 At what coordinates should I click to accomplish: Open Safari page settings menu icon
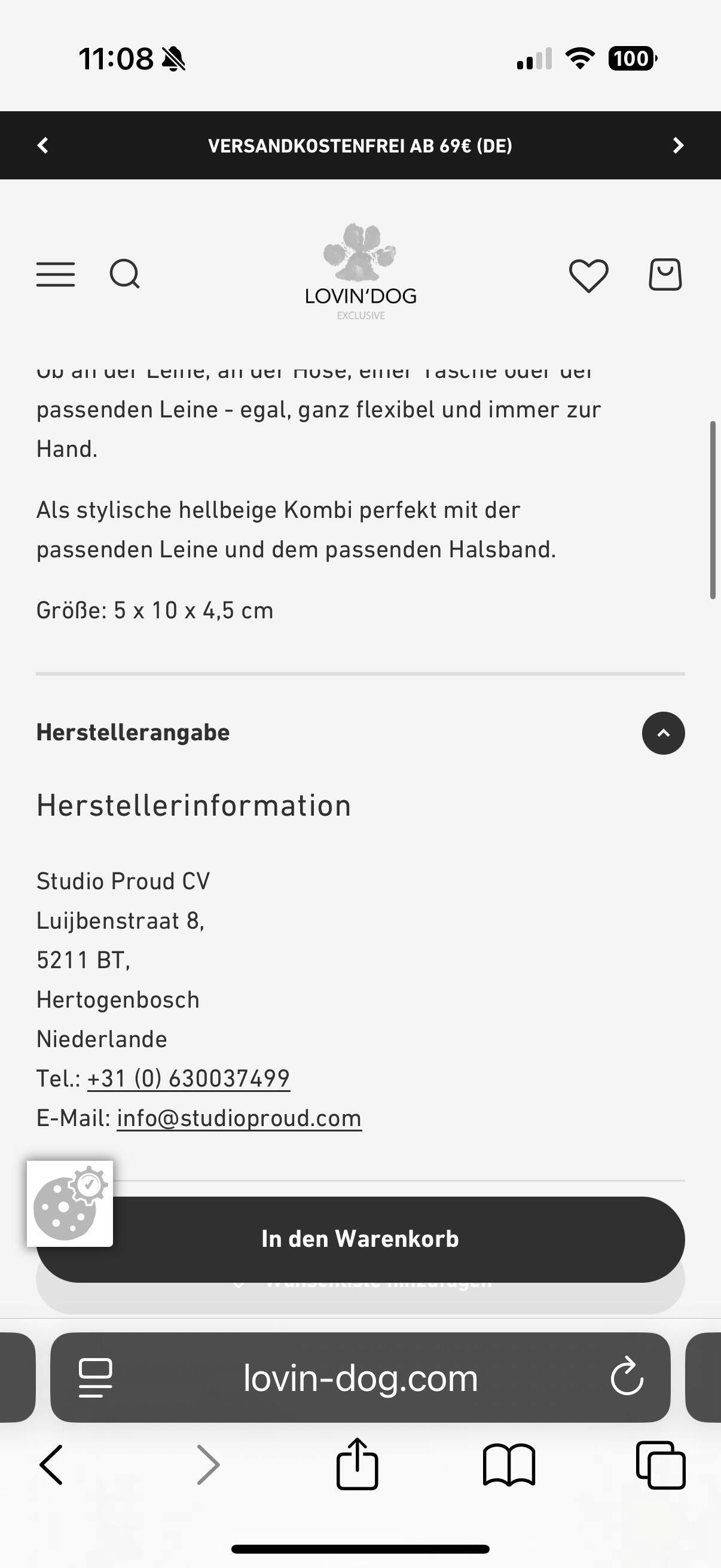tap(96, 1377)
